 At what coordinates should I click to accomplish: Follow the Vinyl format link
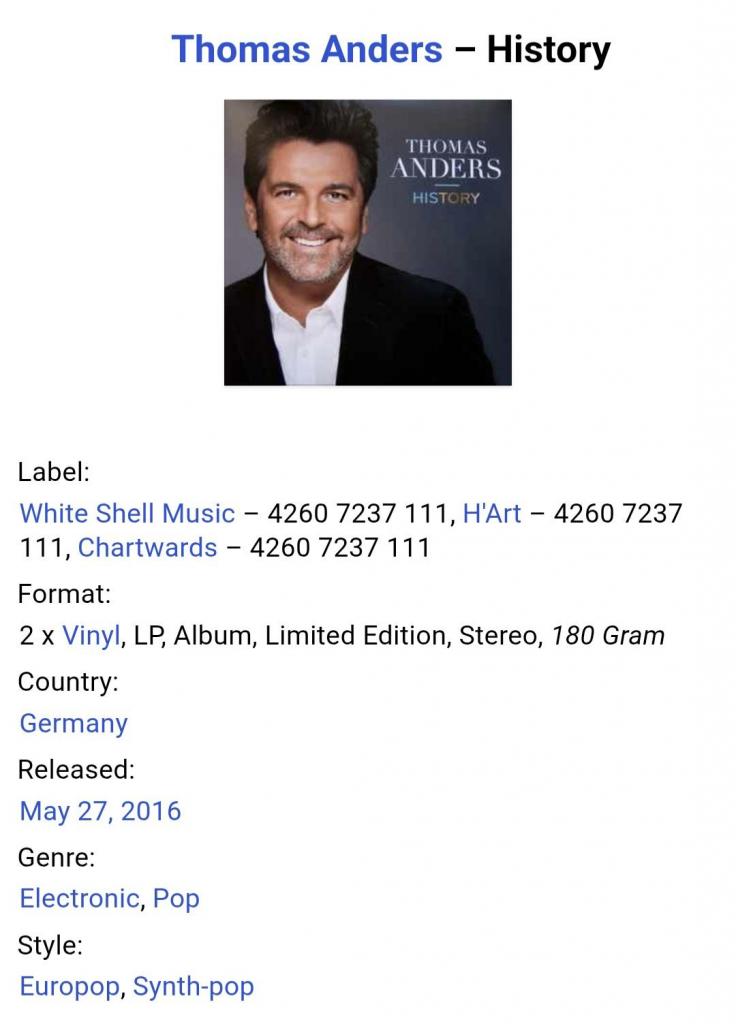(91, 635)
